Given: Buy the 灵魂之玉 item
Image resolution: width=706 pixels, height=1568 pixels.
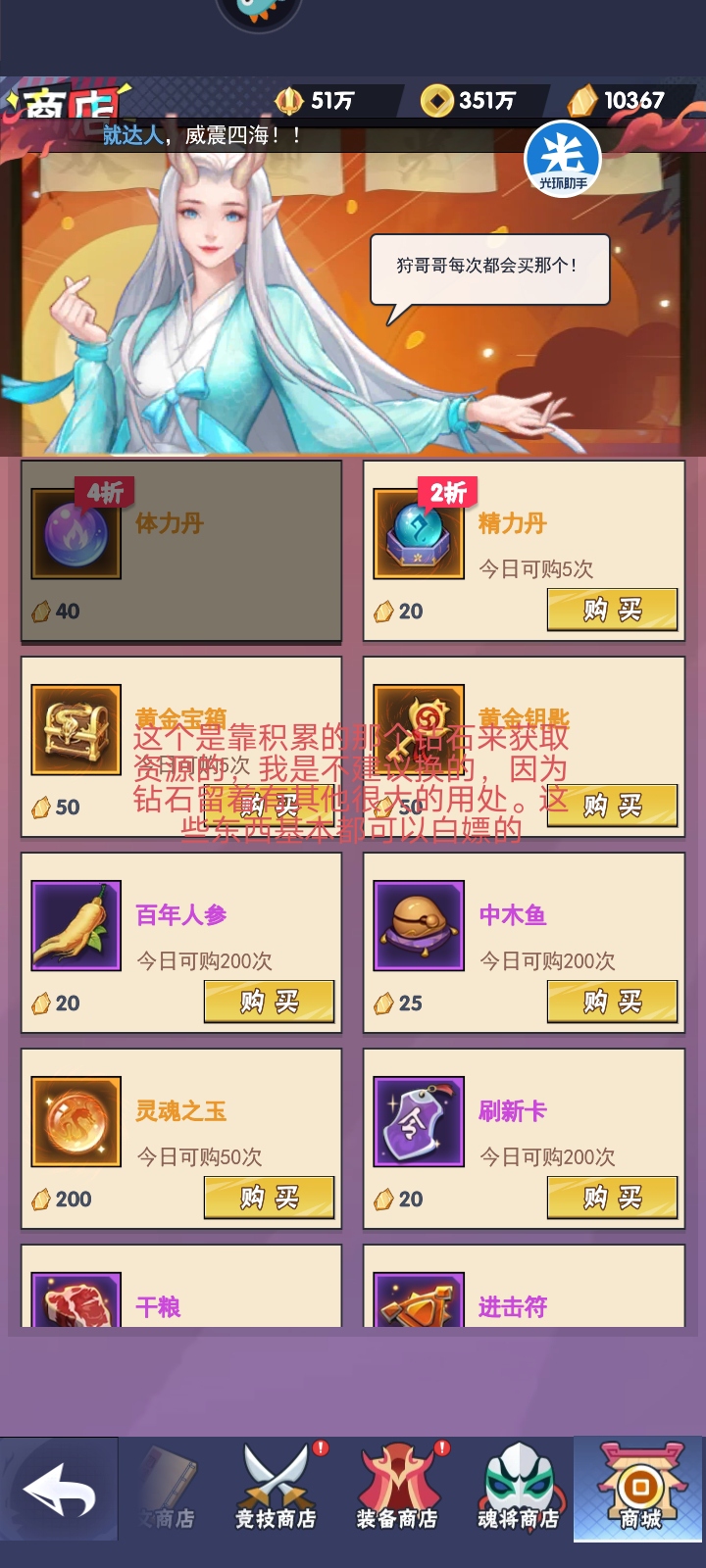Looking at the screenshot, I should pos(269,1198).
